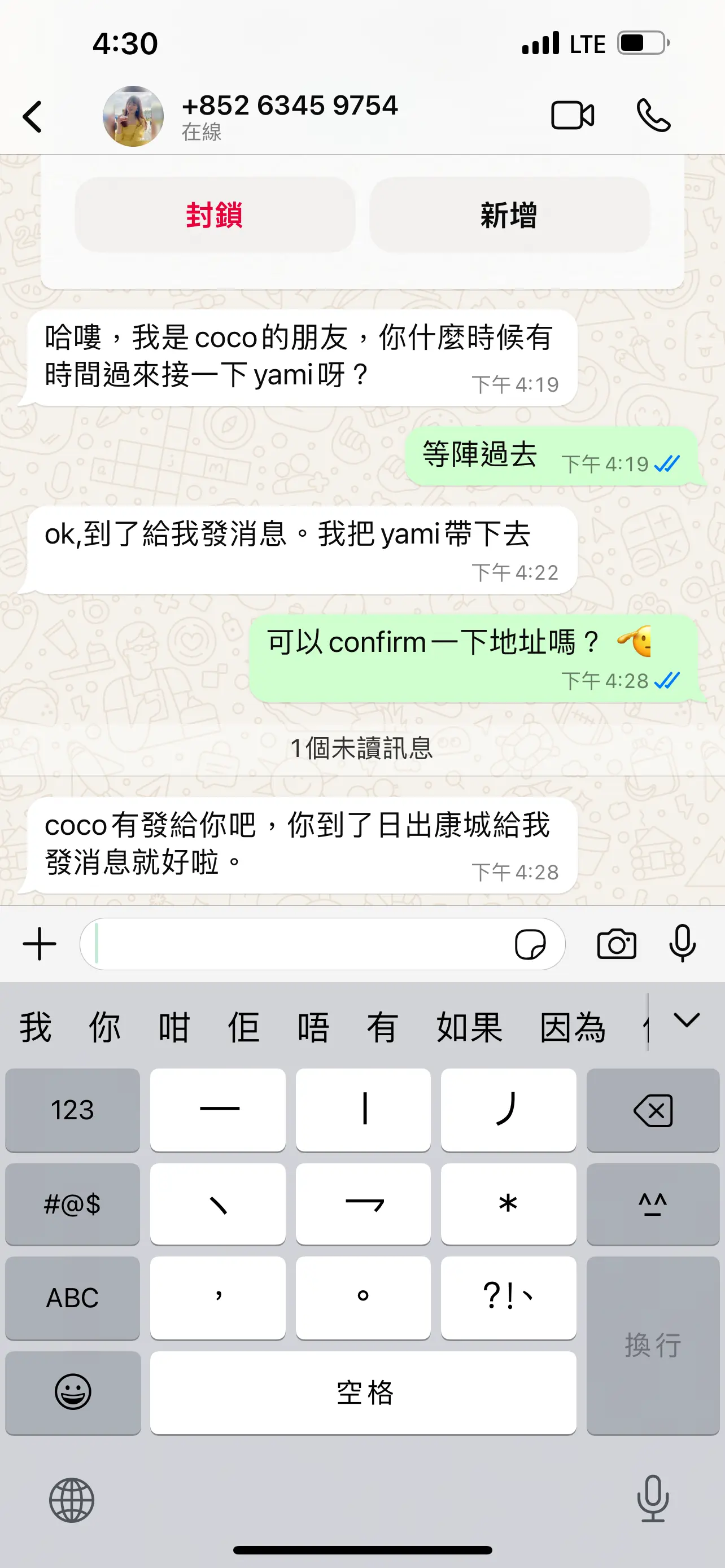Open the emoji keyboard
The width and height of the screenshot is (725, 1568).
point(73,1392)
